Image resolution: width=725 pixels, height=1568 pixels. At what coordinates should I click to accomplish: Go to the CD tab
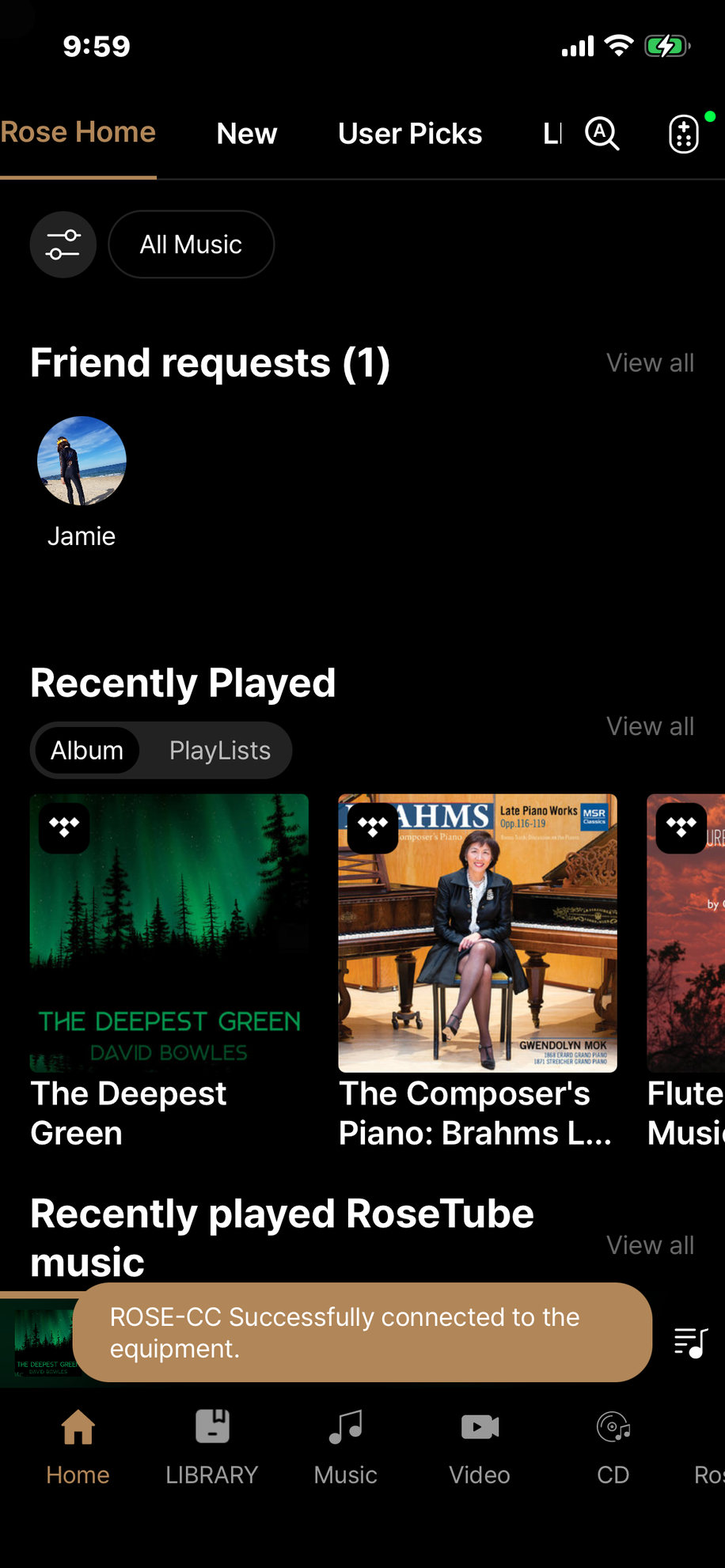click(613, 1446)
